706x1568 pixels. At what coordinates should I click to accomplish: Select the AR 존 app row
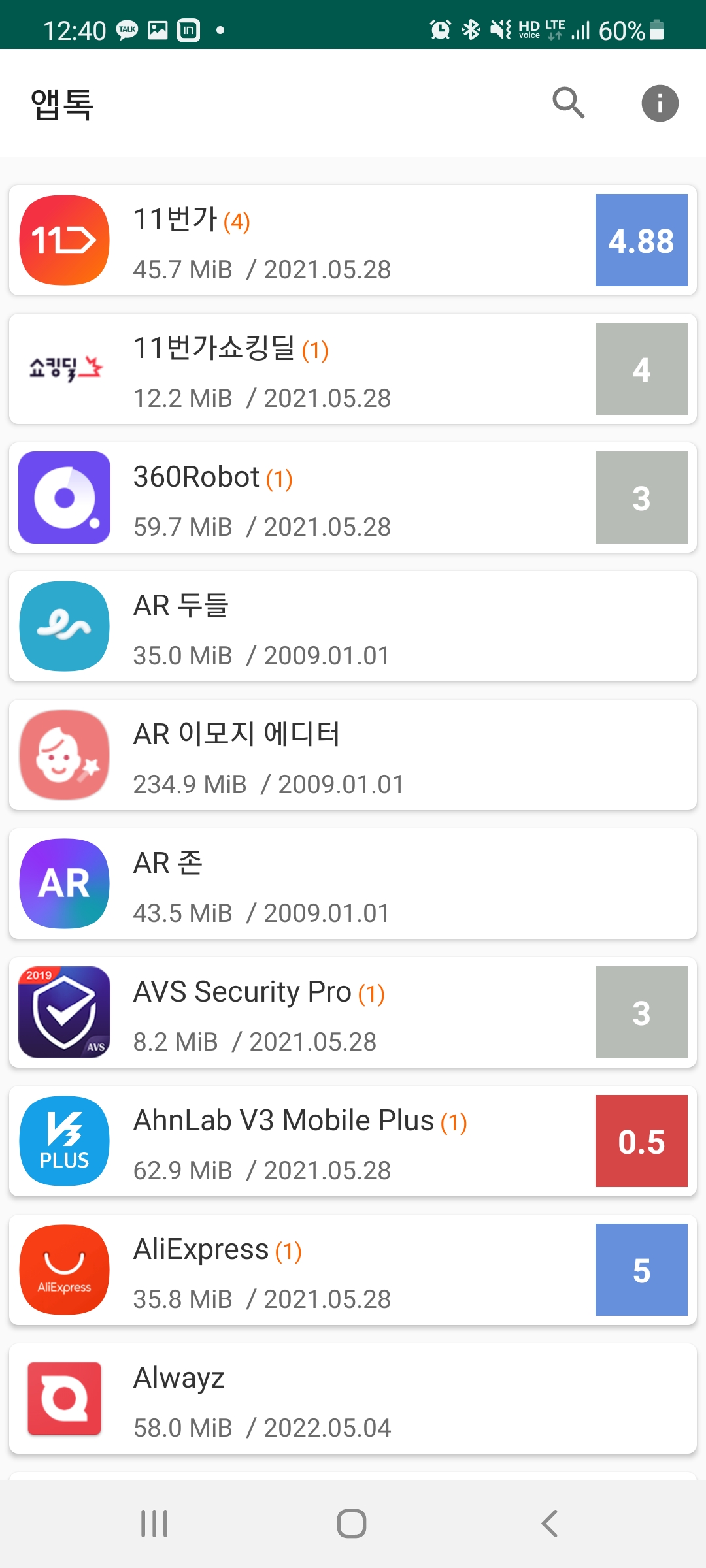click(353, 884)
